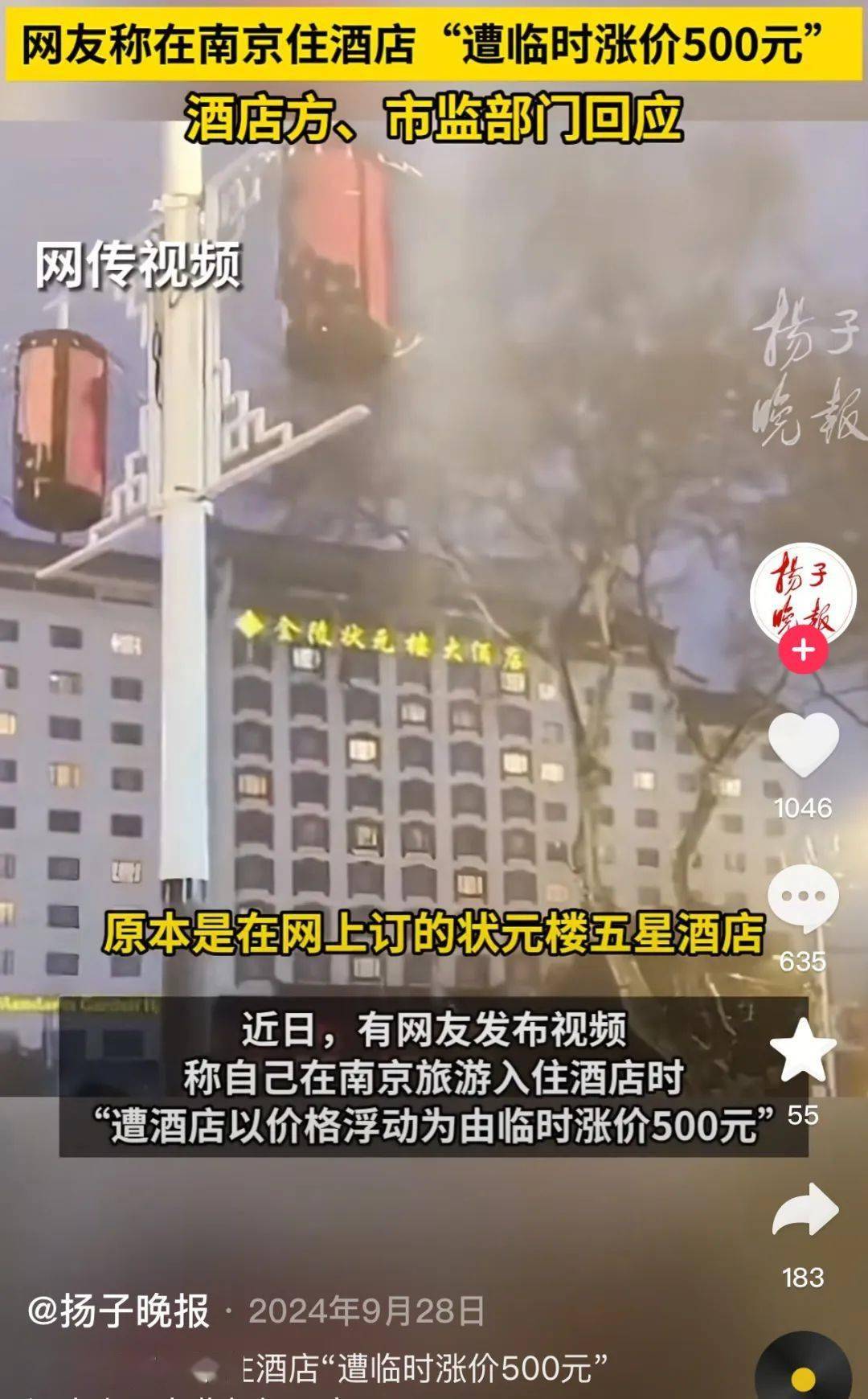Viewport: 868px width, 1399px height.
Task: Open the @扬子晚报 account name
Action: [119, 1311]
